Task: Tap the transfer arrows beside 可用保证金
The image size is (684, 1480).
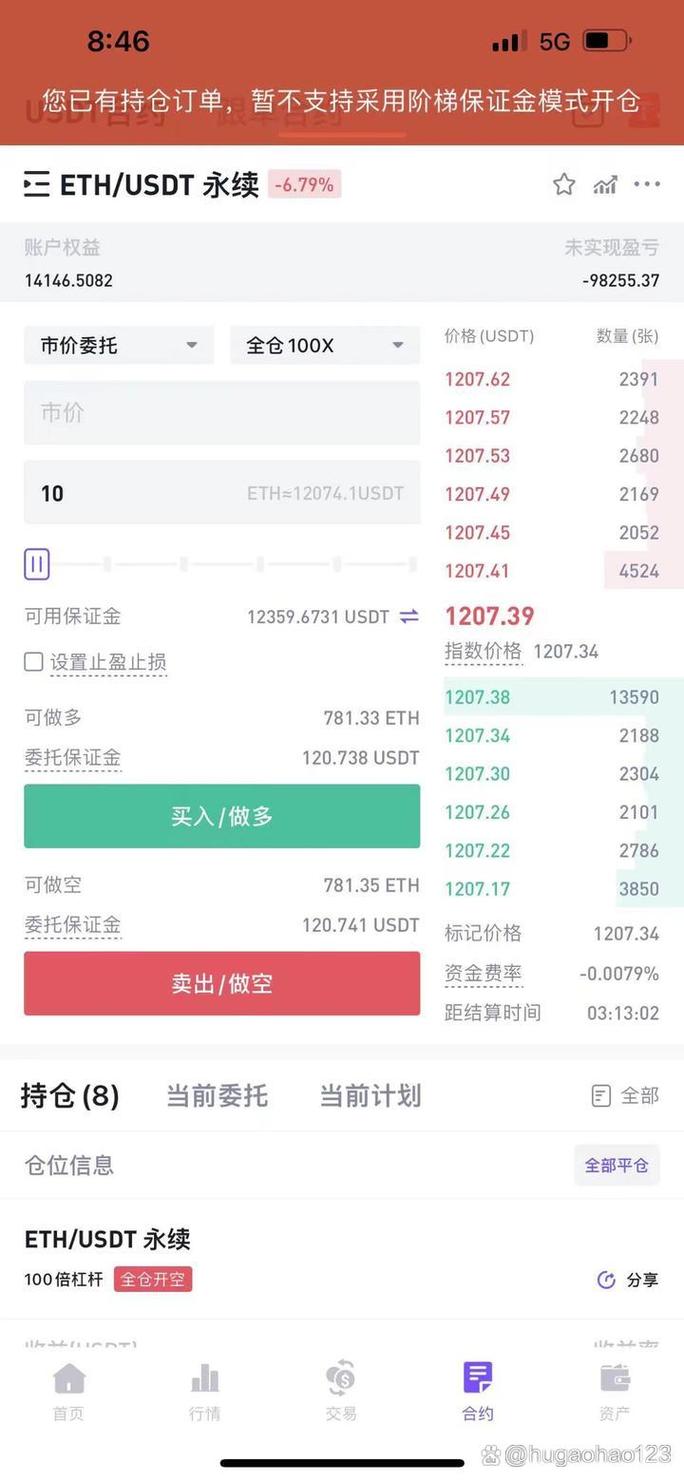Action: click(409, 617)
